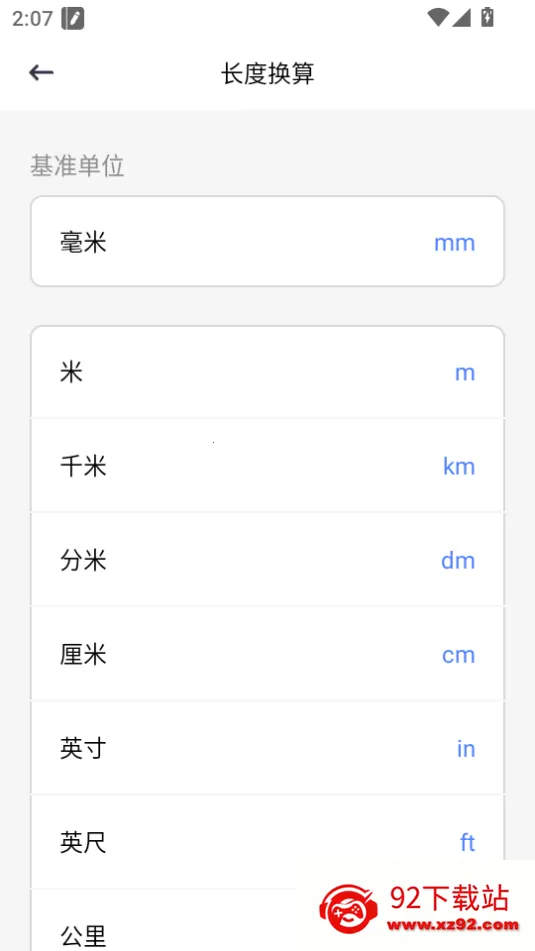
Task: Go back using the top-left arrow
Action: tap(41, 73)
